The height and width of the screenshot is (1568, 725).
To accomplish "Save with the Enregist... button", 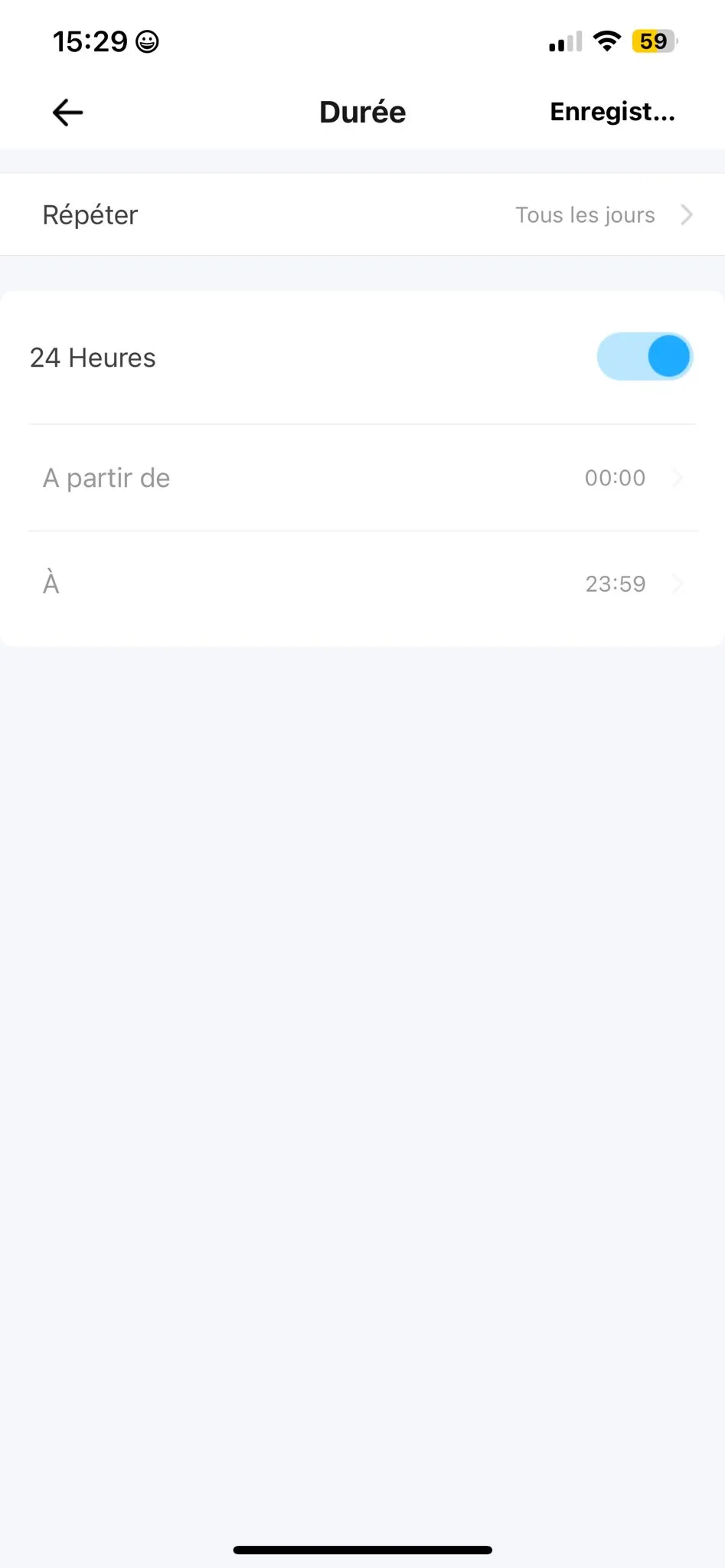I will coord(612,113).
